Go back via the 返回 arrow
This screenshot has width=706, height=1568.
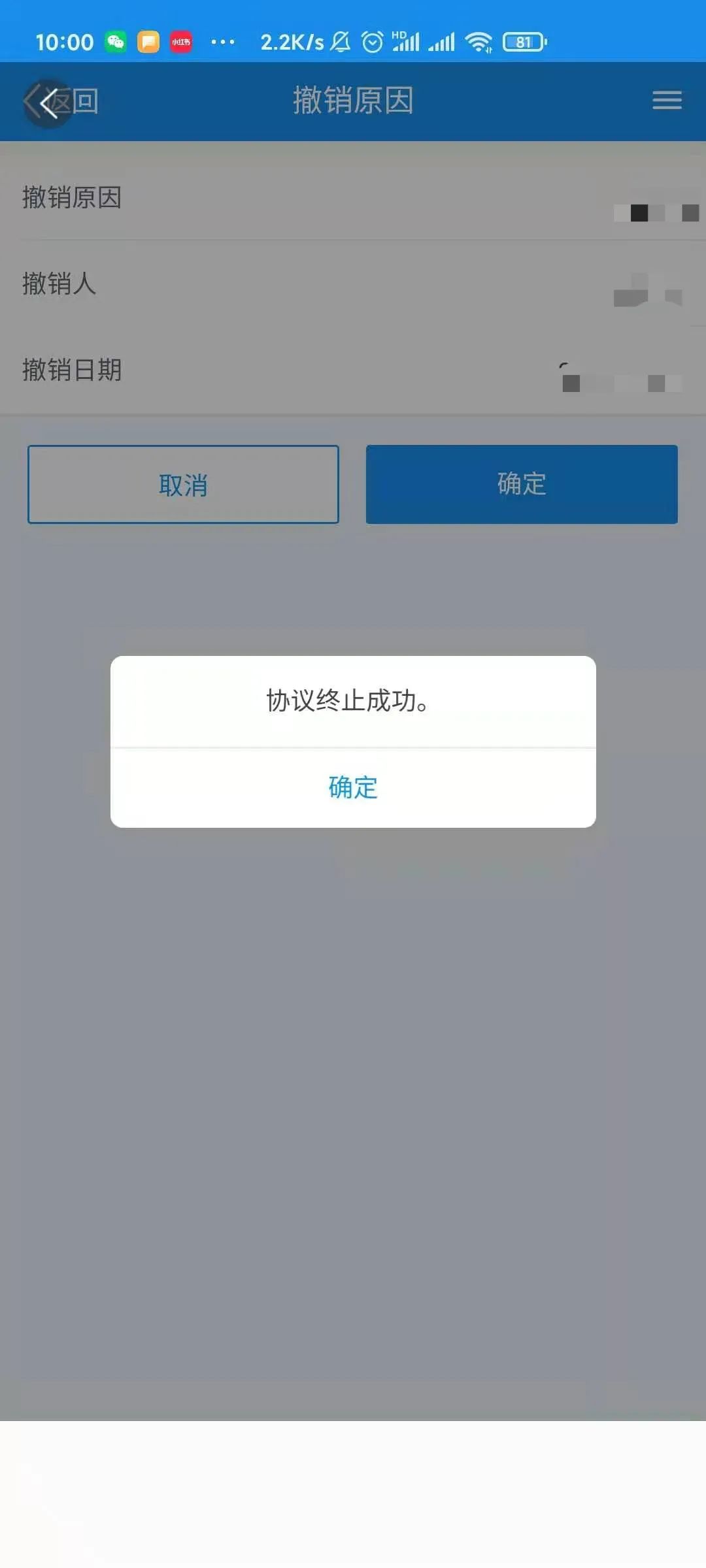60,102
